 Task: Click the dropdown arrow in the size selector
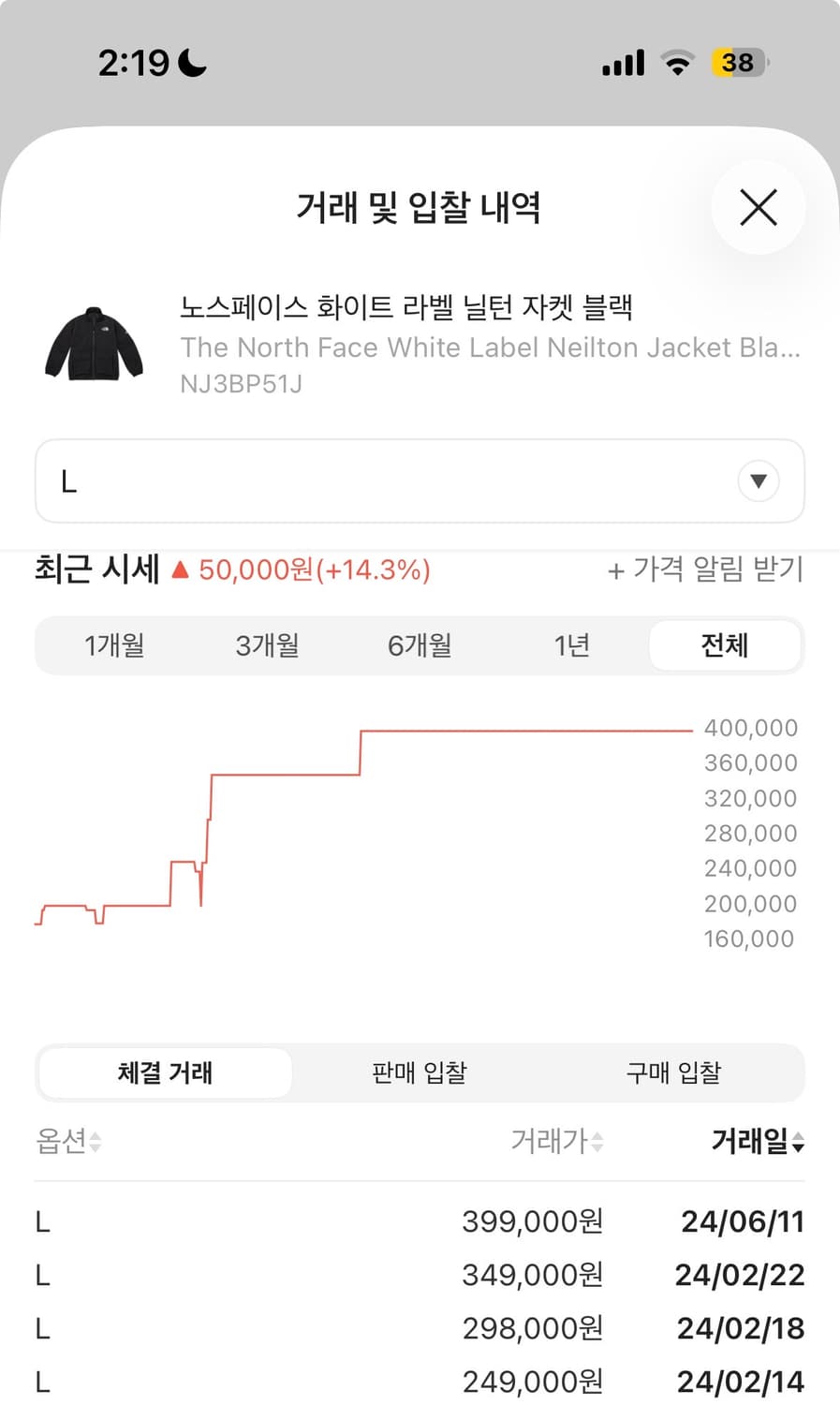(x=759, y=481)
